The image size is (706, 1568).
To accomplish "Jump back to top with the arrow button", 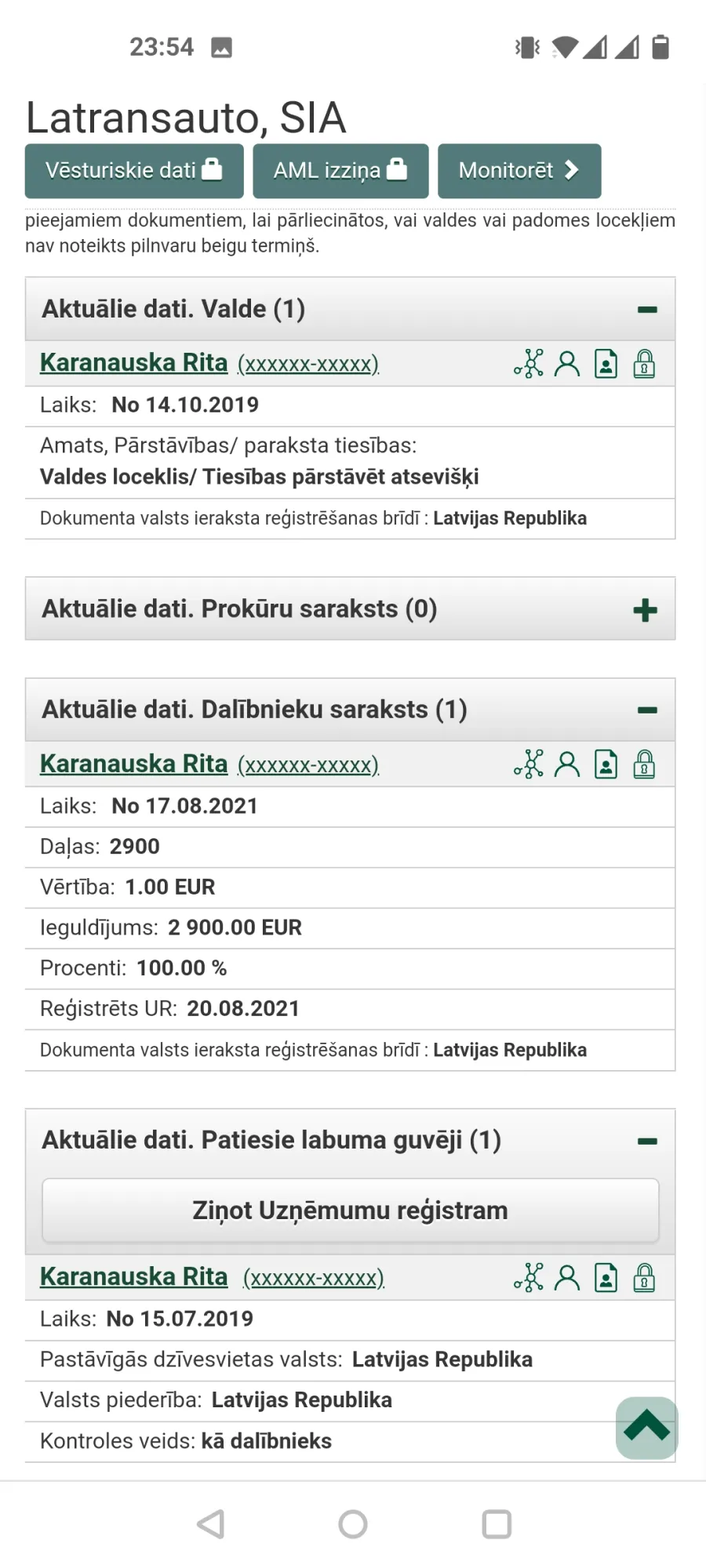I will click(647, 1428).
